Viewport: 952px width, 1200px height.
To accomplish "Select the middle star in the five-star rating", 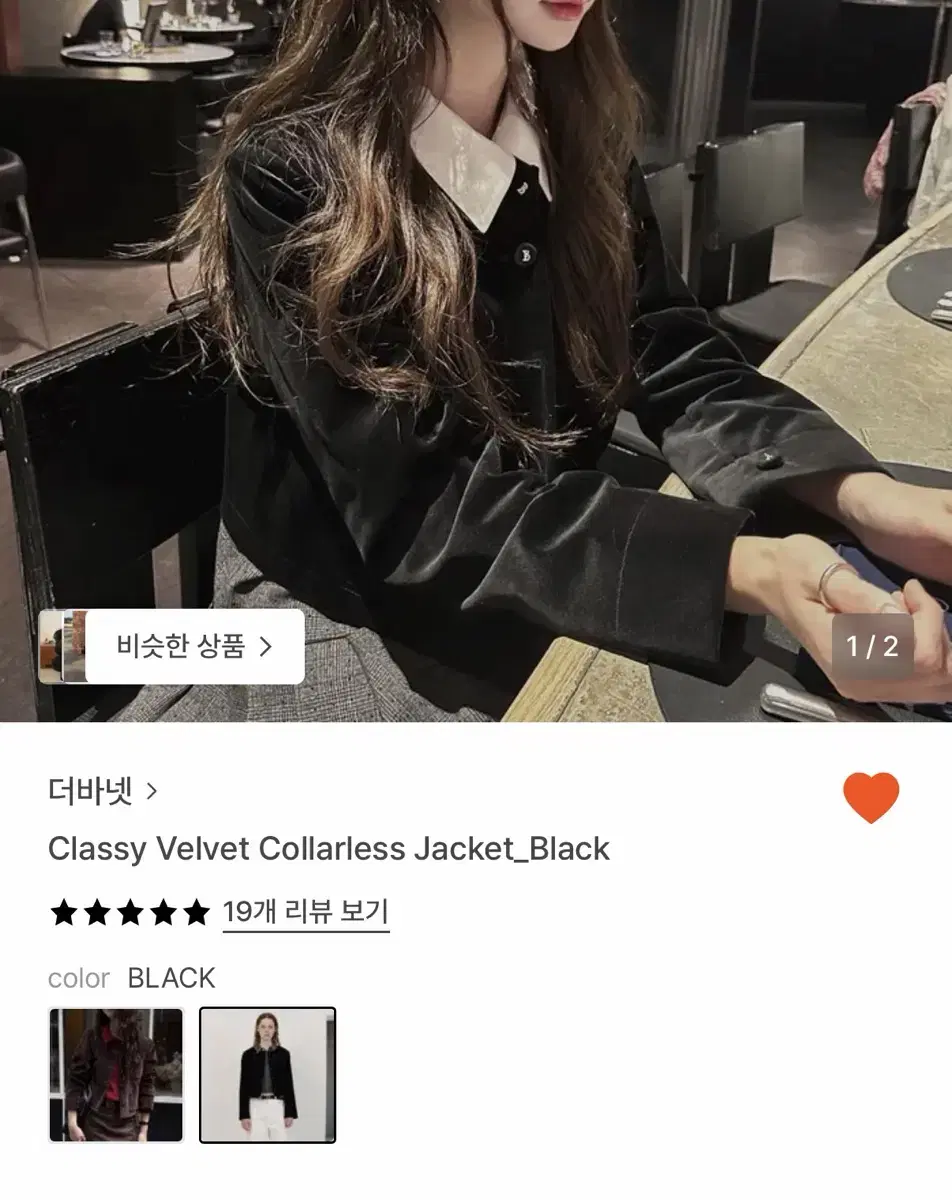I will (x=129, y=912).
